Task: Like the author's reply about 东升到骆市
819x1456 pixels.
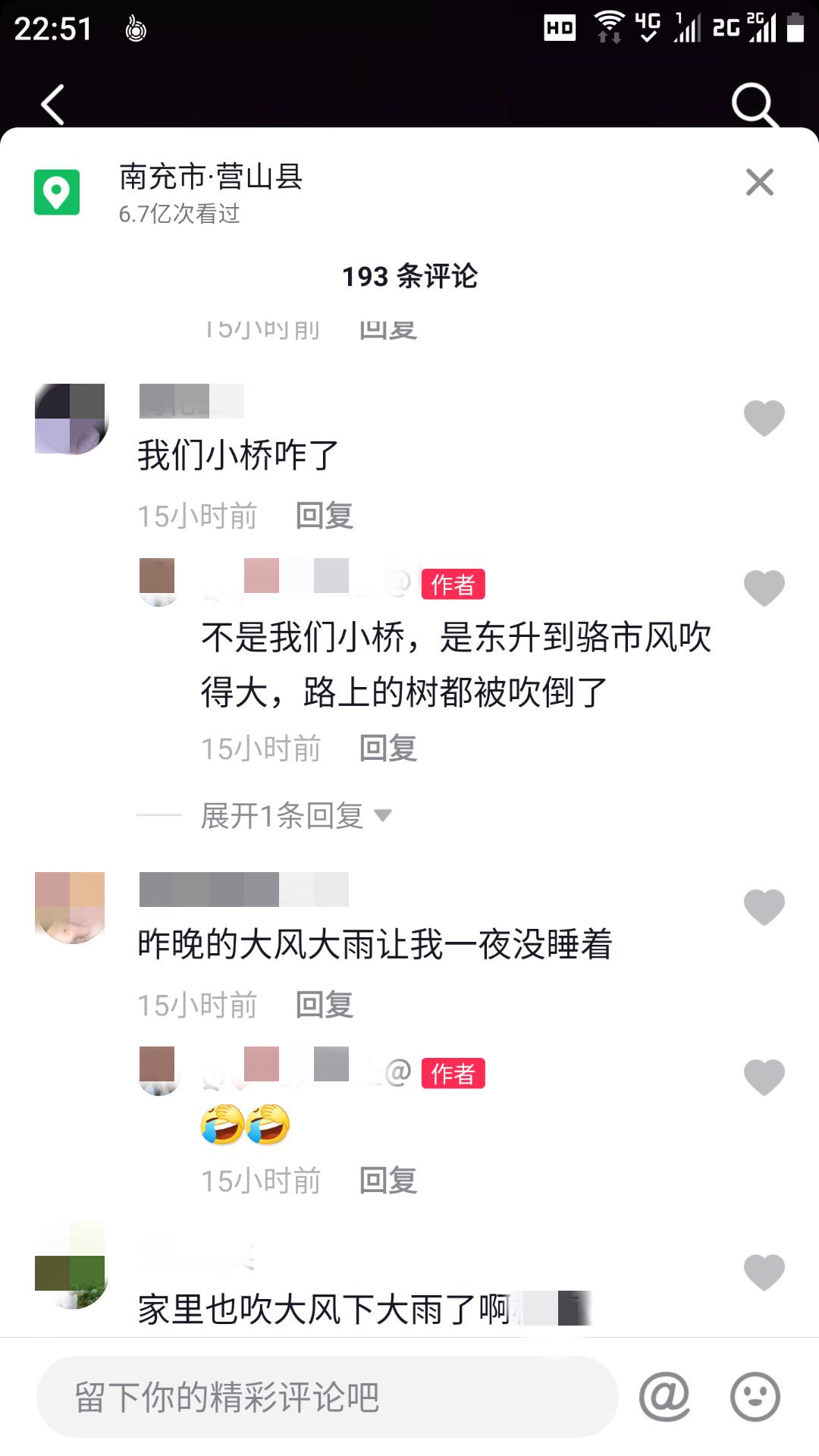Action: [x=764, y=588]
